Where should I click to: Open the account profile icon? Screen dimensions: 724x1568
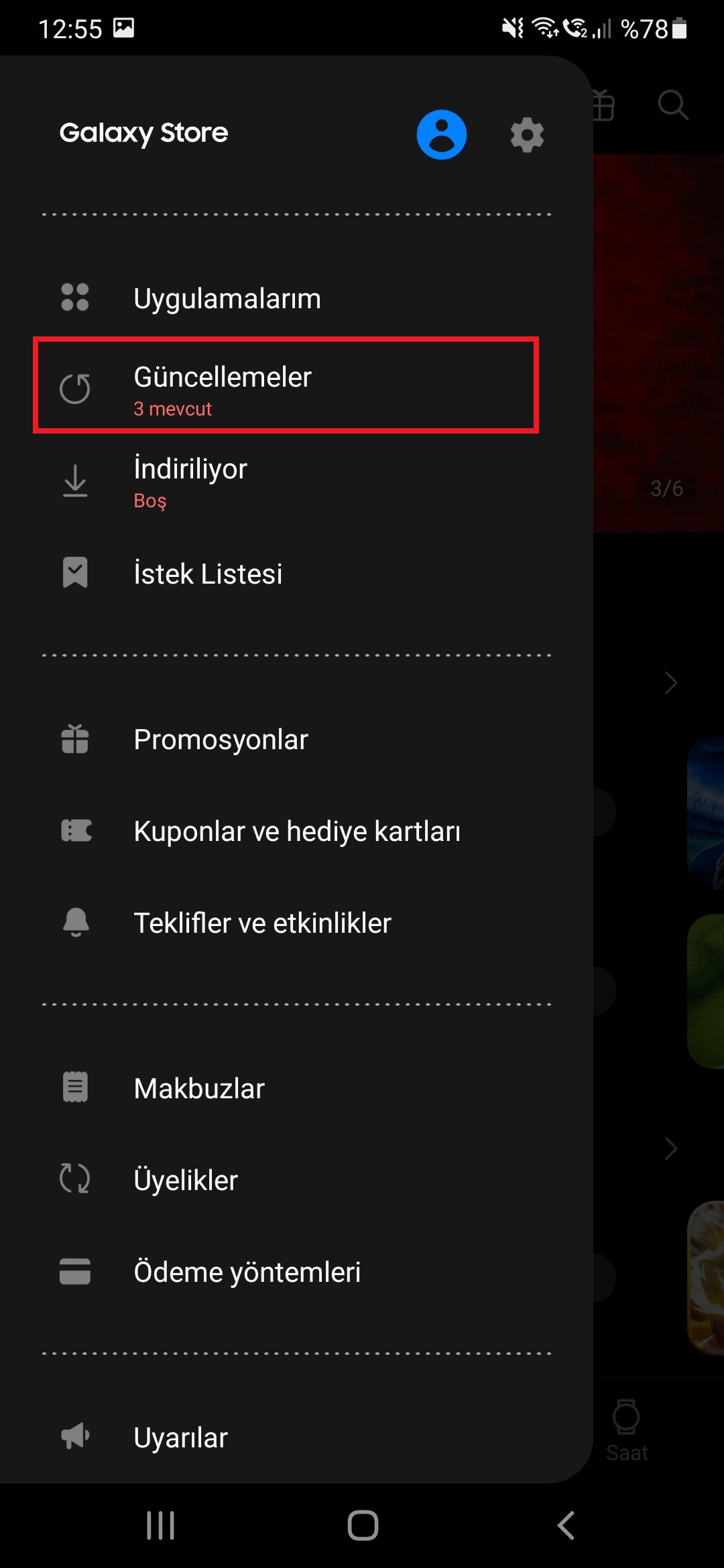click(441, 135)
